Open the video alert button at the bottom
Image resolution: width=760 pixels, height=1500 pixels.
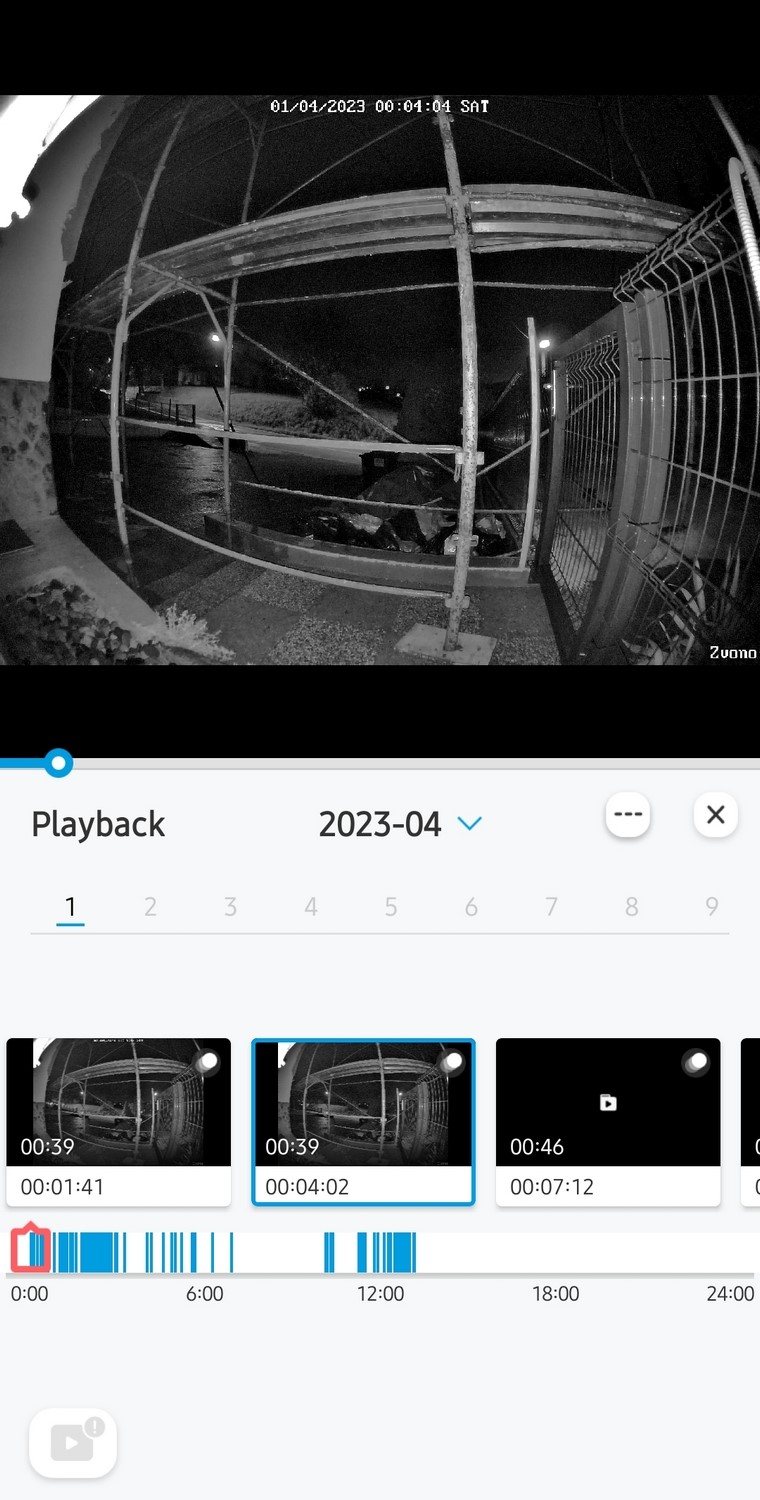point(73,1443)
